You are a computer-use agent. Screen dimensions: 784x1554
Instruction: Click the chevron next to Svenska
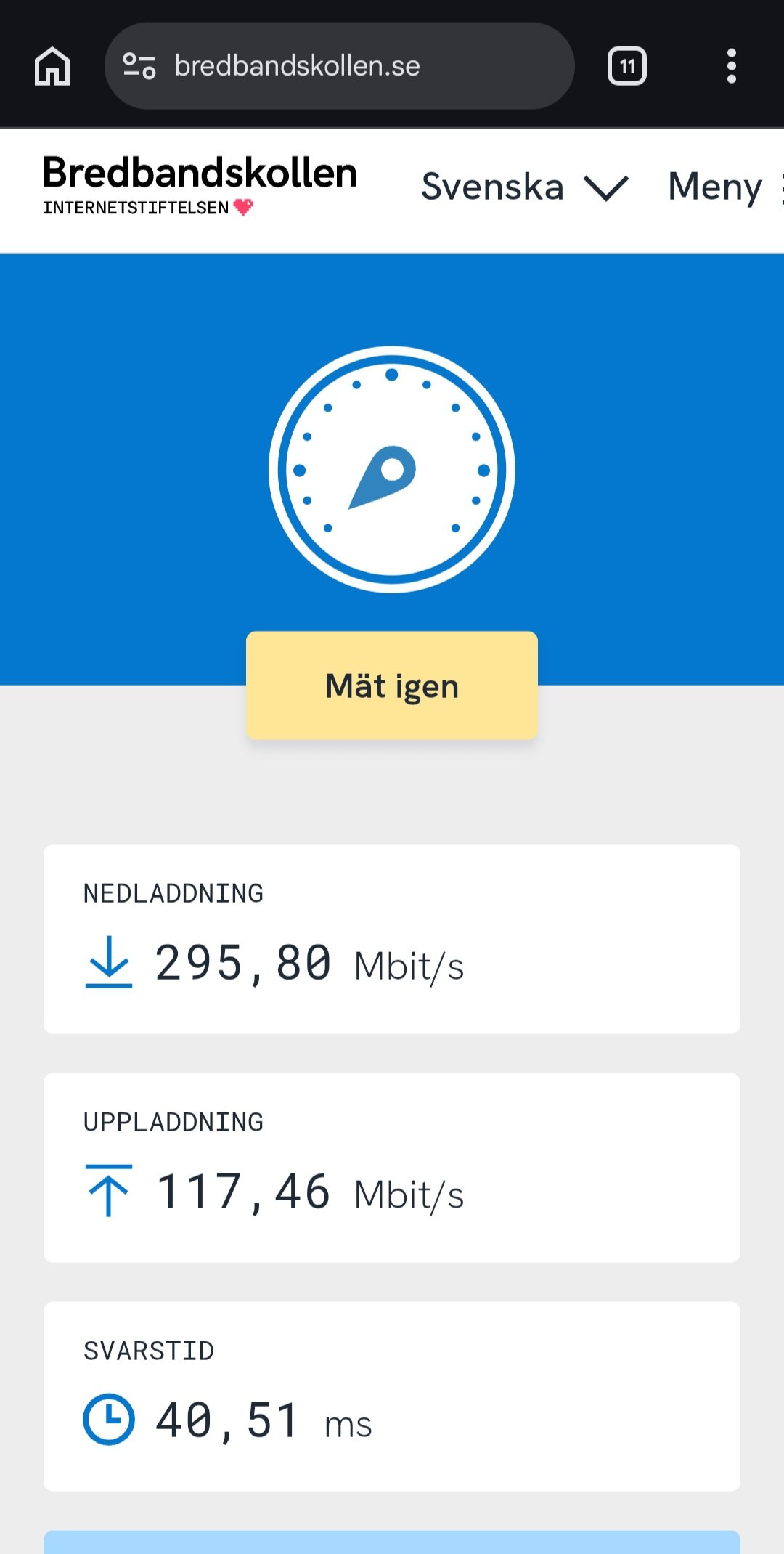point(606,187)
